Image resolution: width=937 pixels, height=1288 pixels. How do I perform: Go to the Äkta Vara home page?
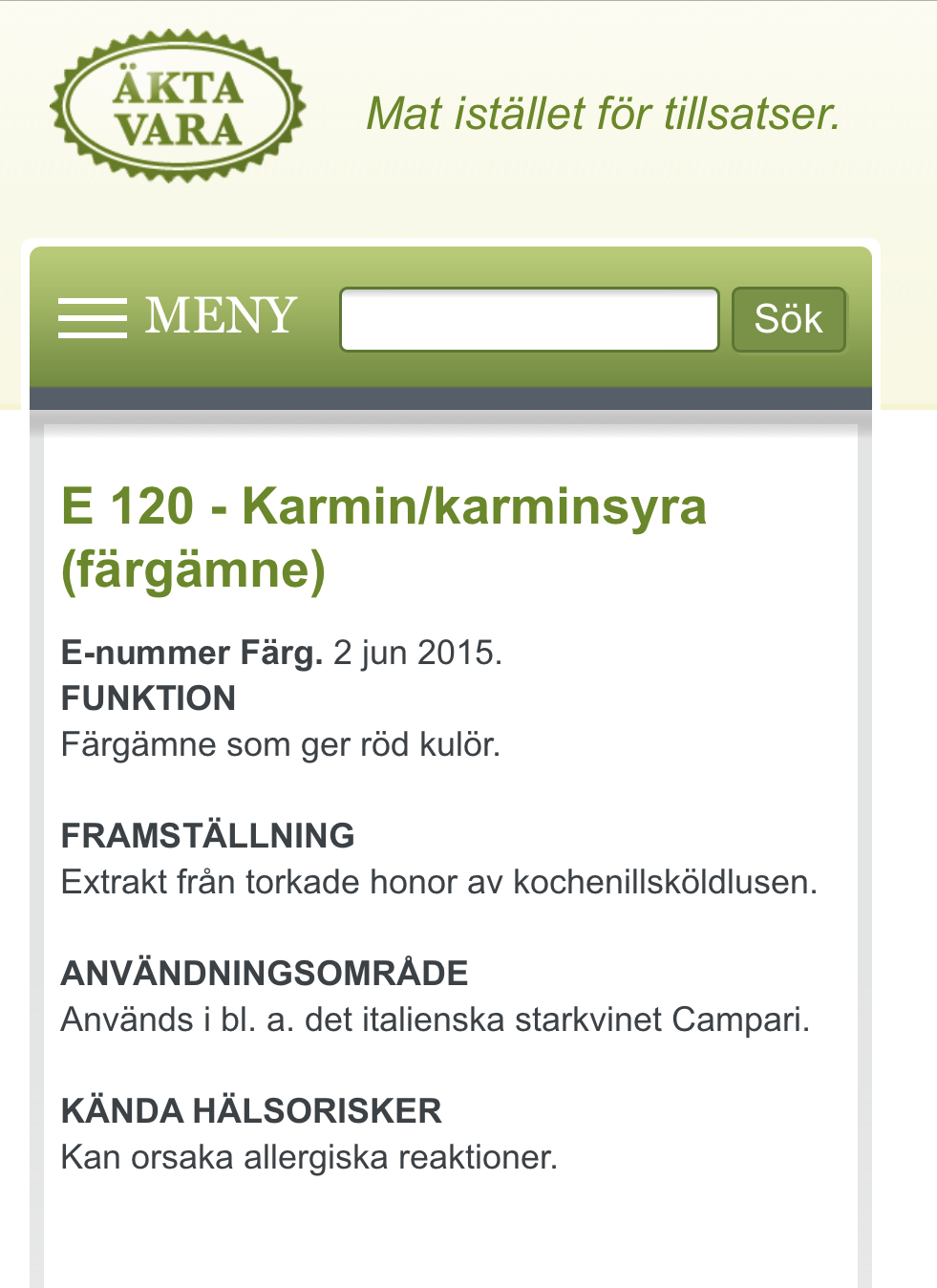(x=178, y=107)
